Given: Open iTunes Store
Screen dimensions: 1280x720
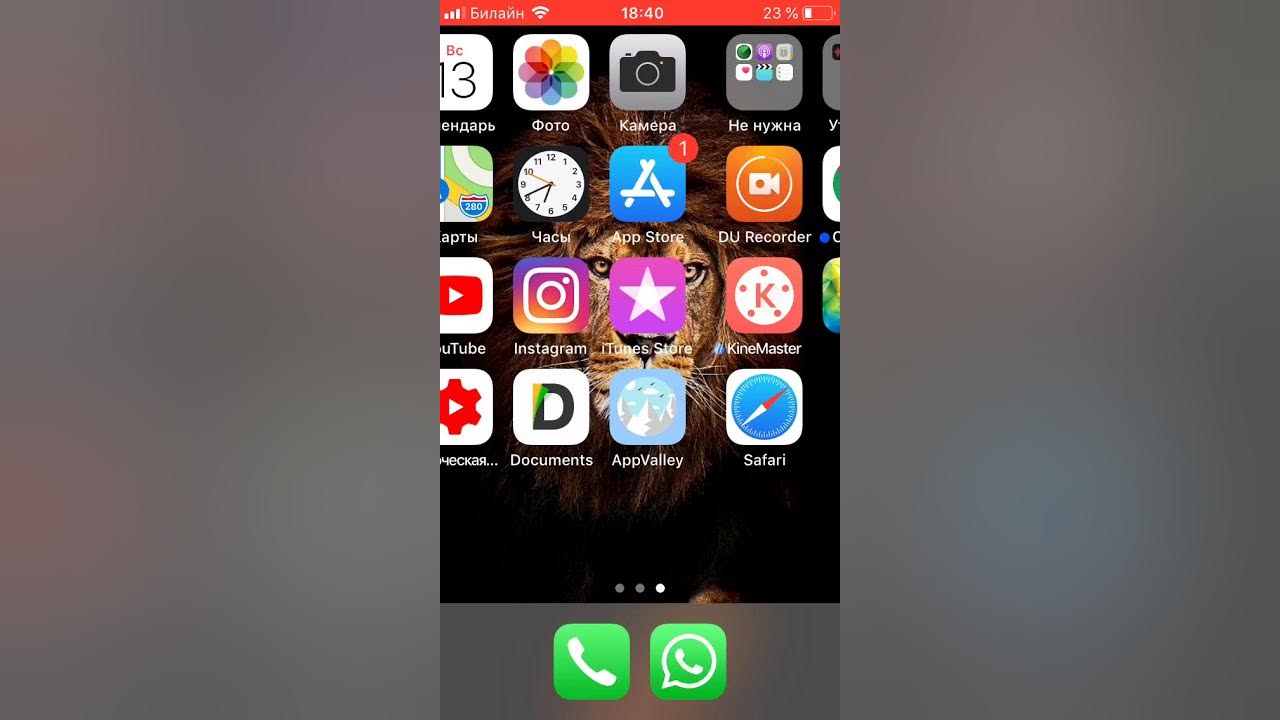Looking at the screenshot, I should [647, 295].
